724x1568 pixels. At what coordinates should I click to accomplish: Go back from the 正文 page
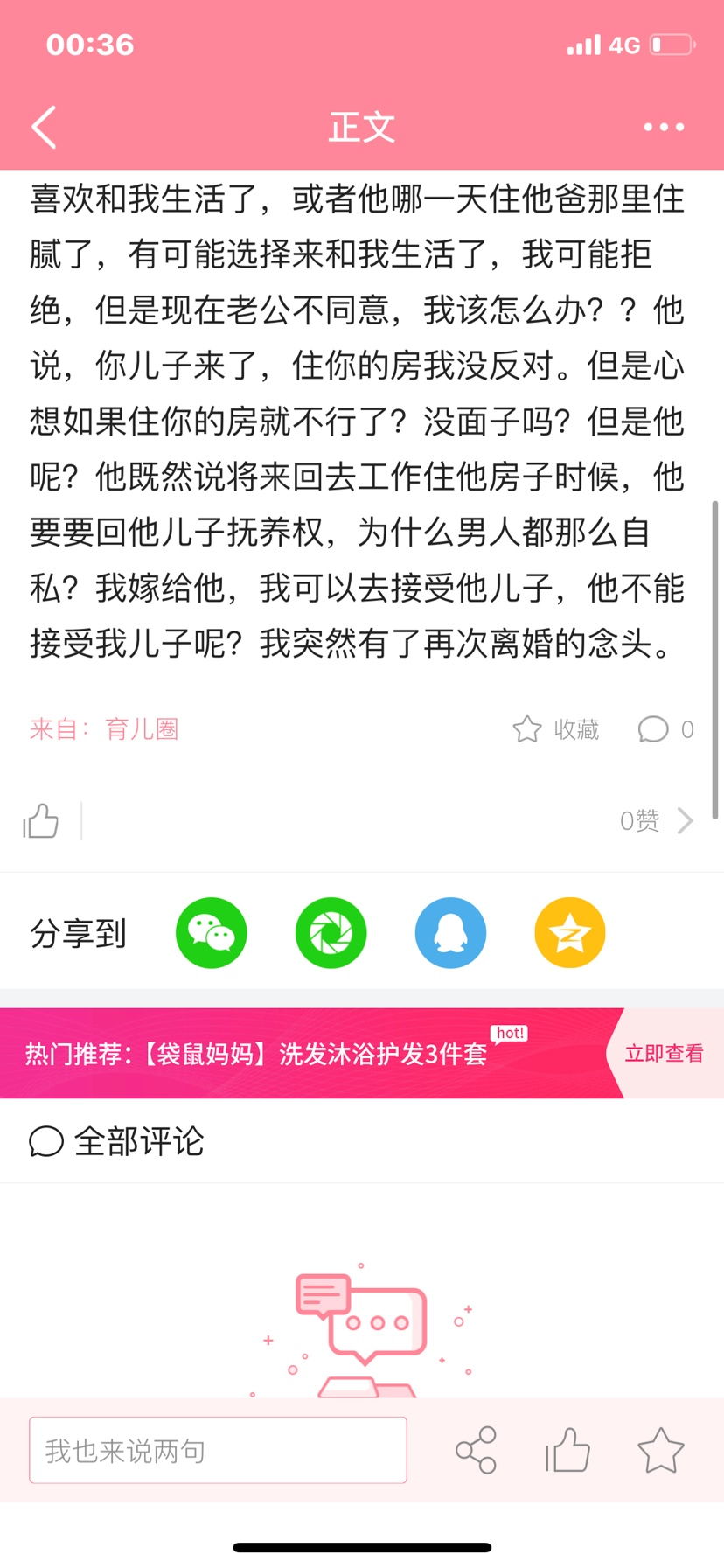(x=44, y=128)
